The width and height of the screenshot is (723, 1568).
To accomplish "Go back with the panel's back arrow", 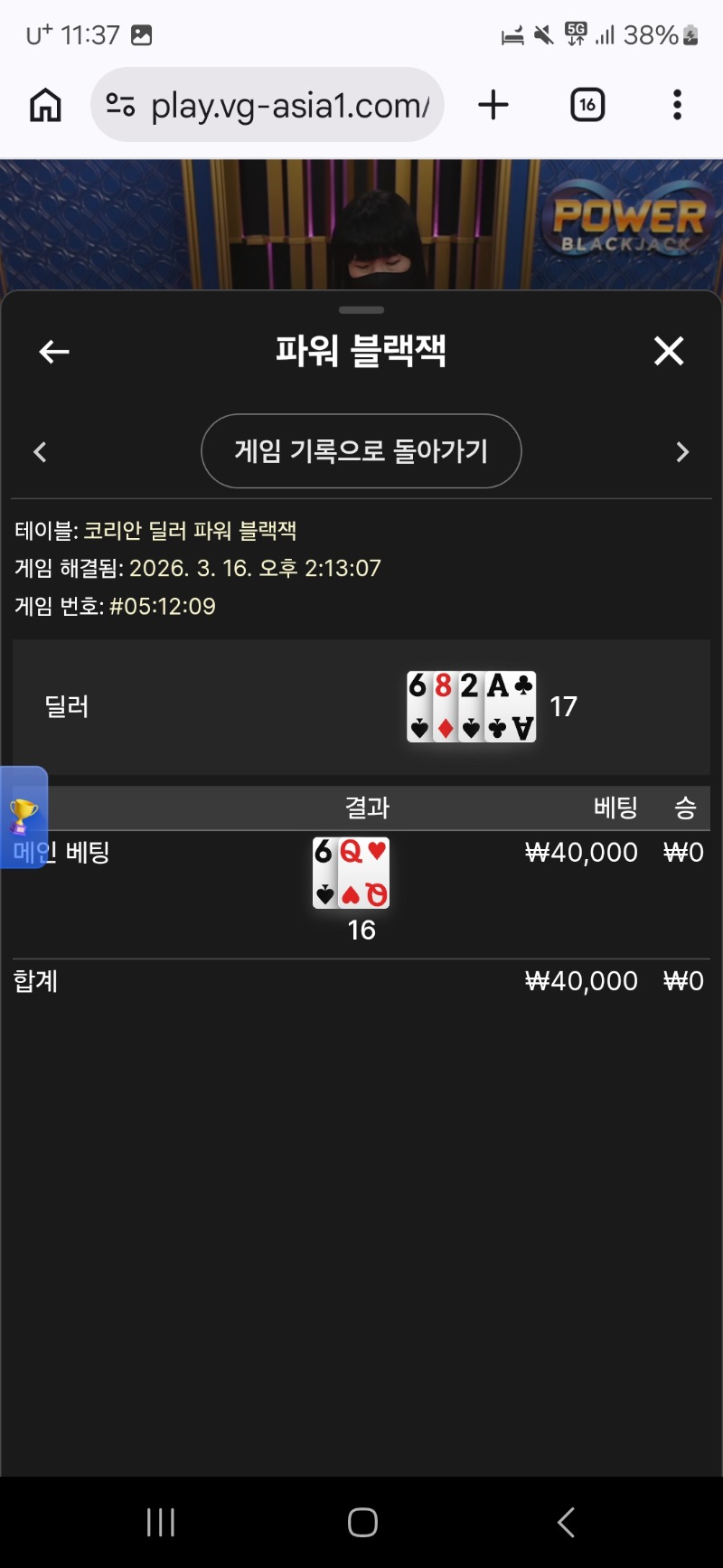I will click(x=54, y=351).
